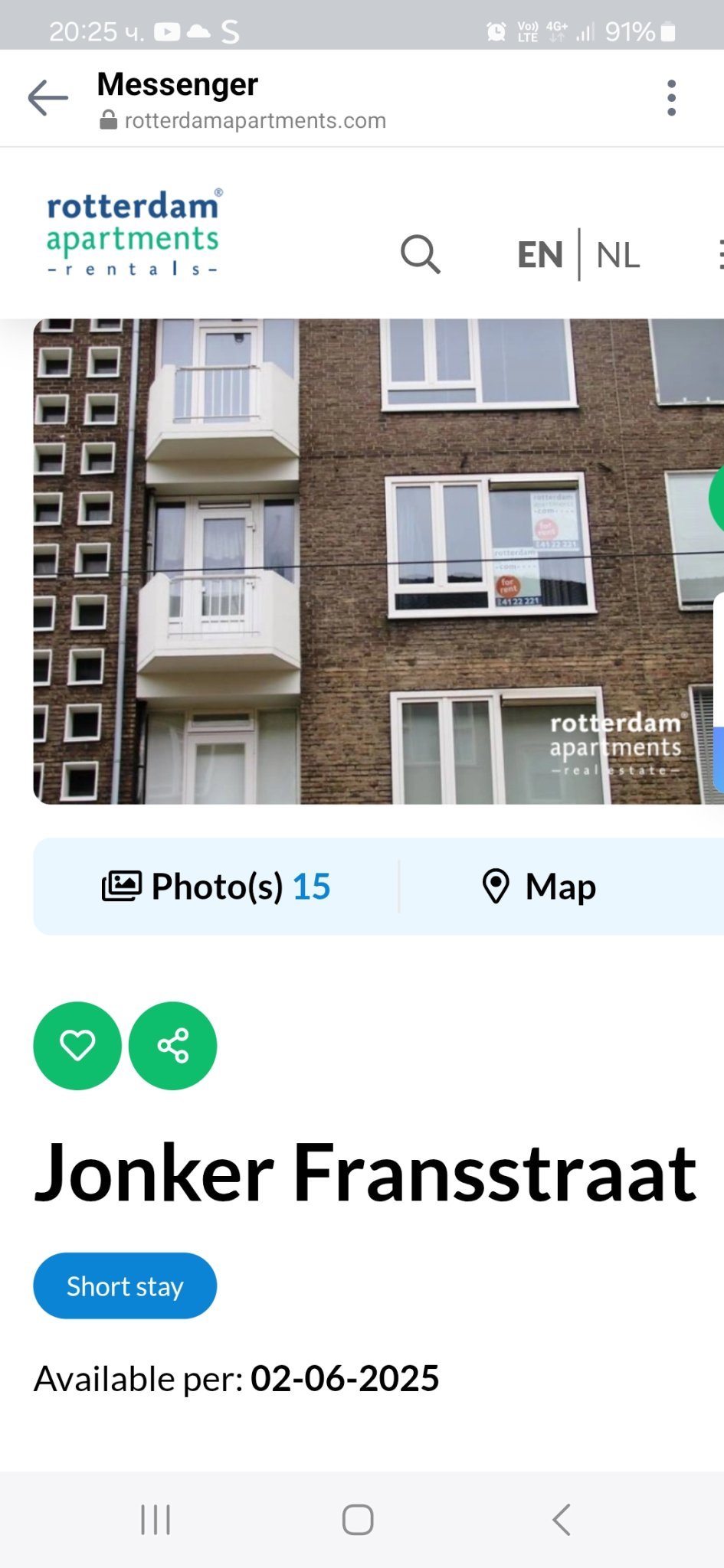Viewport: 724px width, 1568px height.
Task: Select EN language option
Action: [540, 255]
